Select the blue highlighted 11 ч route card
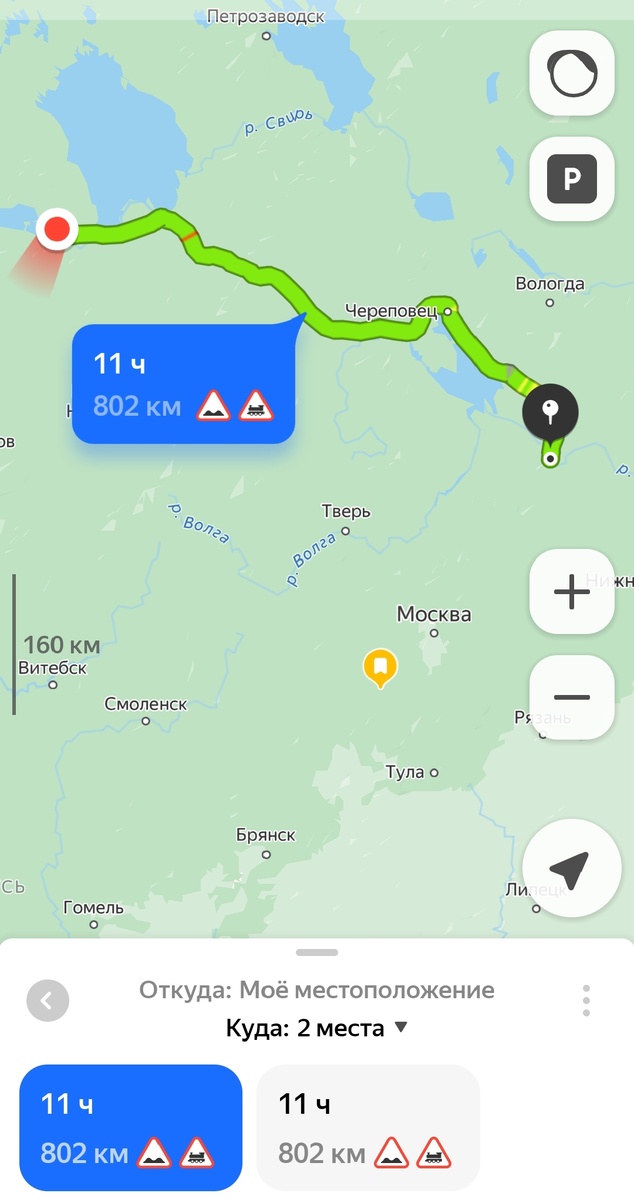This screenshot has width=634, height=1200. pos(131,1128)
